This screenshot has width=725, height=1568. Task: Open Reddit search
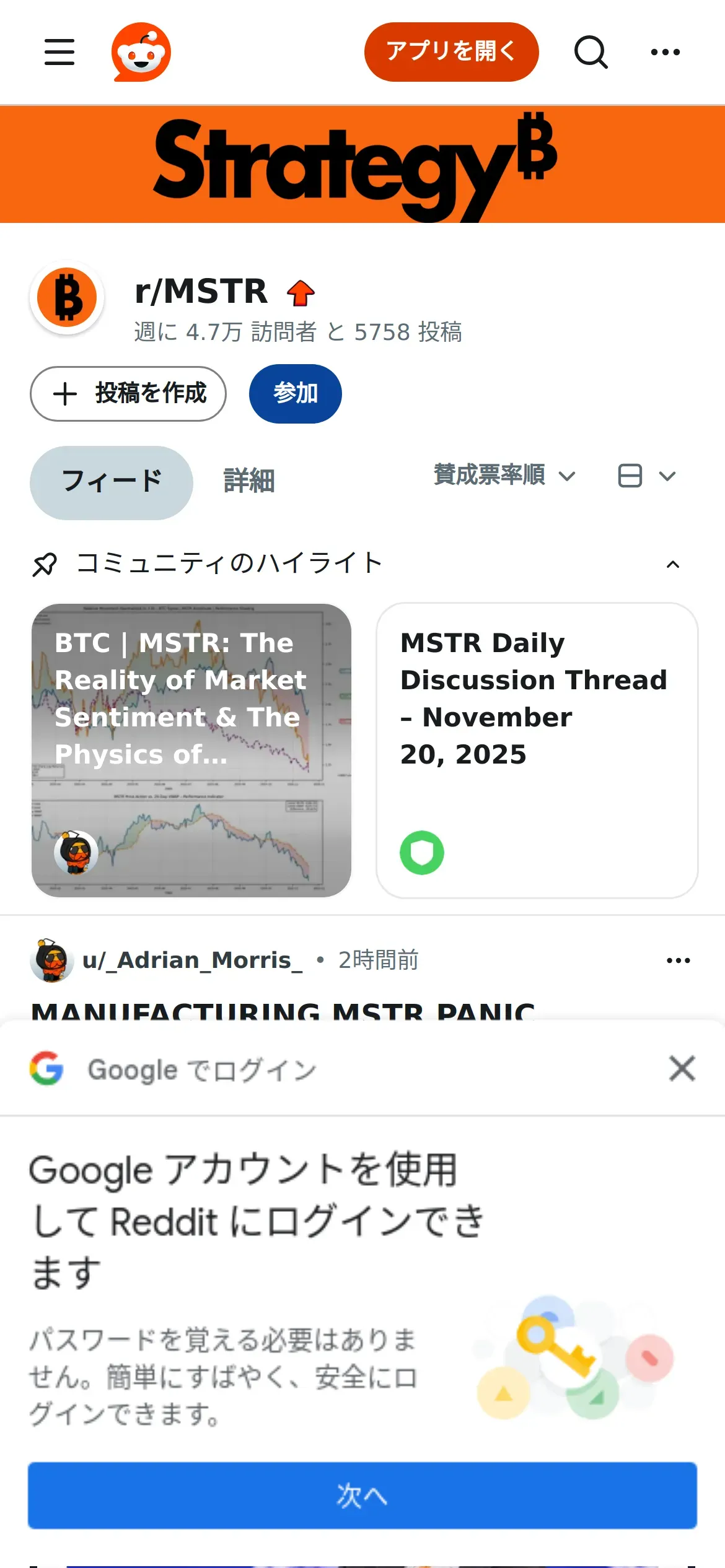(x=591, y=52)
